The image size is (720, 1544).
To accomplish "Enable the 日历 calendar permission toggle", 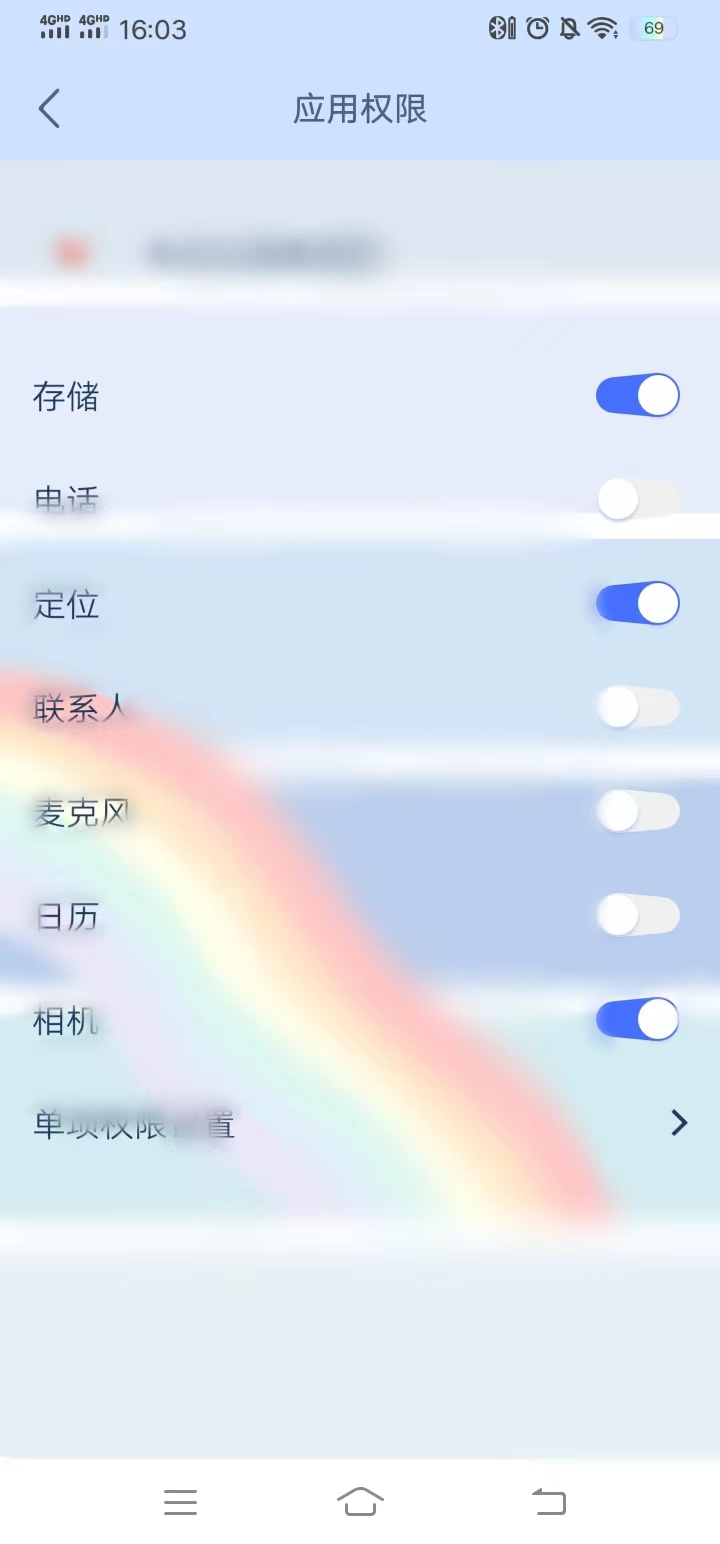I will tap(637, 915).
